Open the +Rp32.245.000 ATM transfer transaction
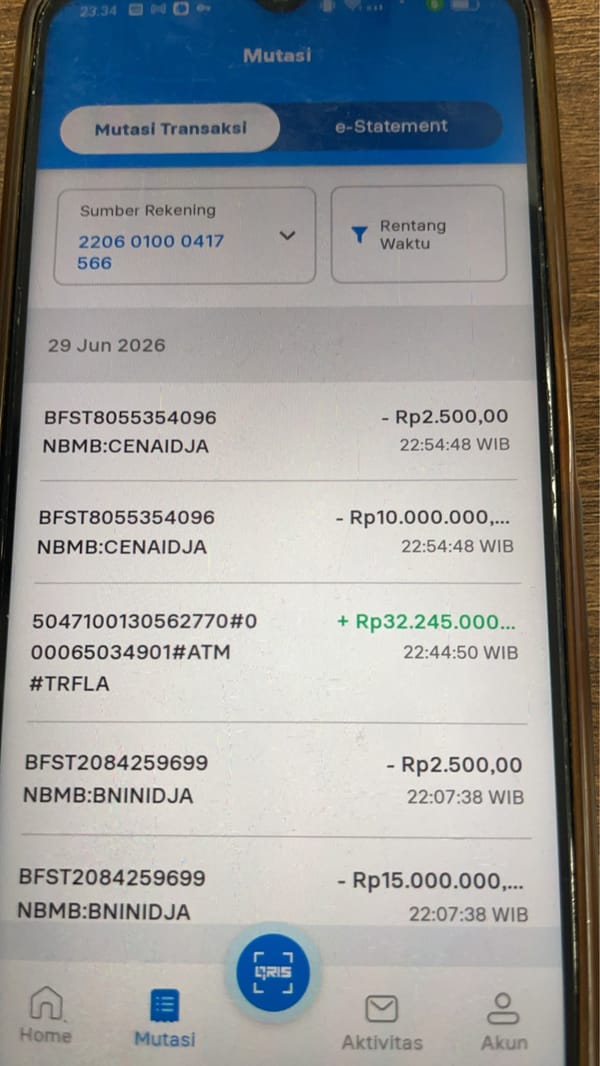 pyautogui.click(x=275, y=653)
